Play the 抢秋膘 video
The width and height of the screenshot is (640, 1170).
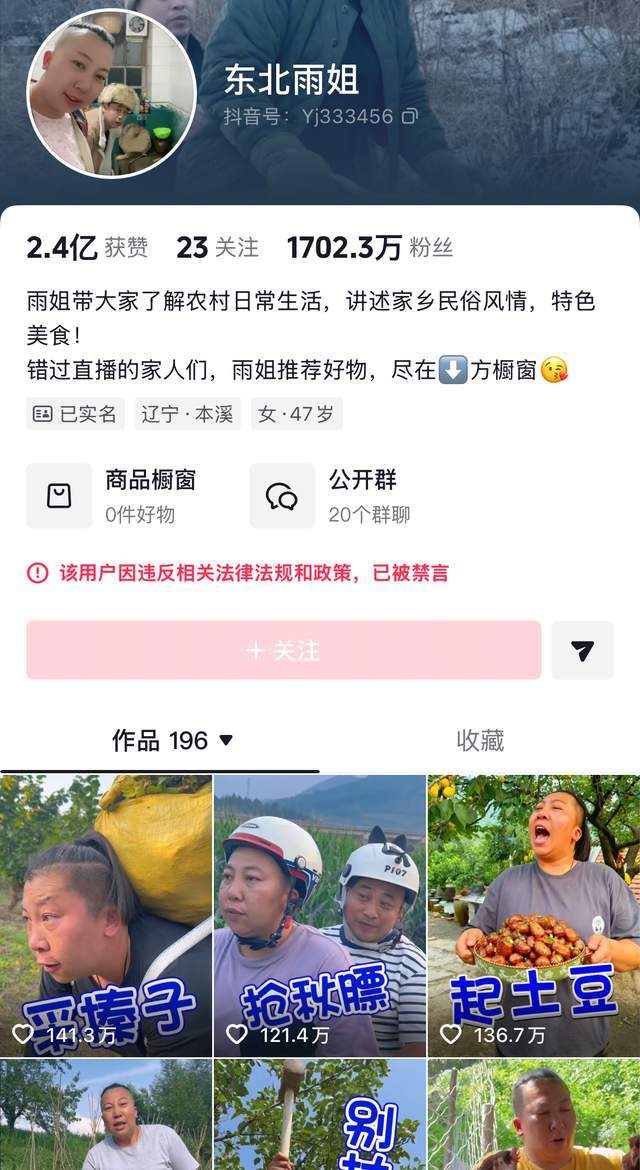pos(320,915)
